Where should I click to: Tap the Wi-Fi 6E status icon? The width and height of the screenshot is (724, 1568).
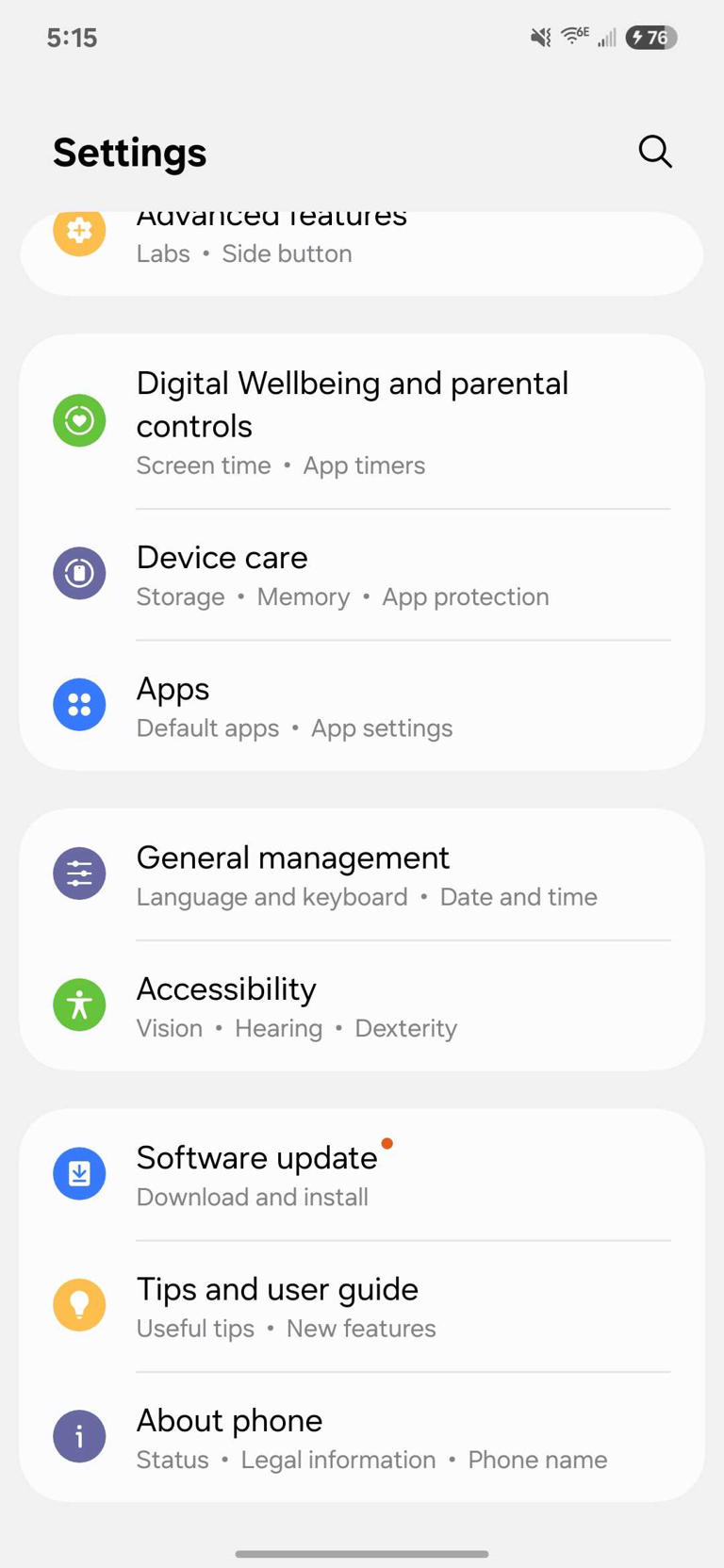pyautogui.click(x=572, y=35)
